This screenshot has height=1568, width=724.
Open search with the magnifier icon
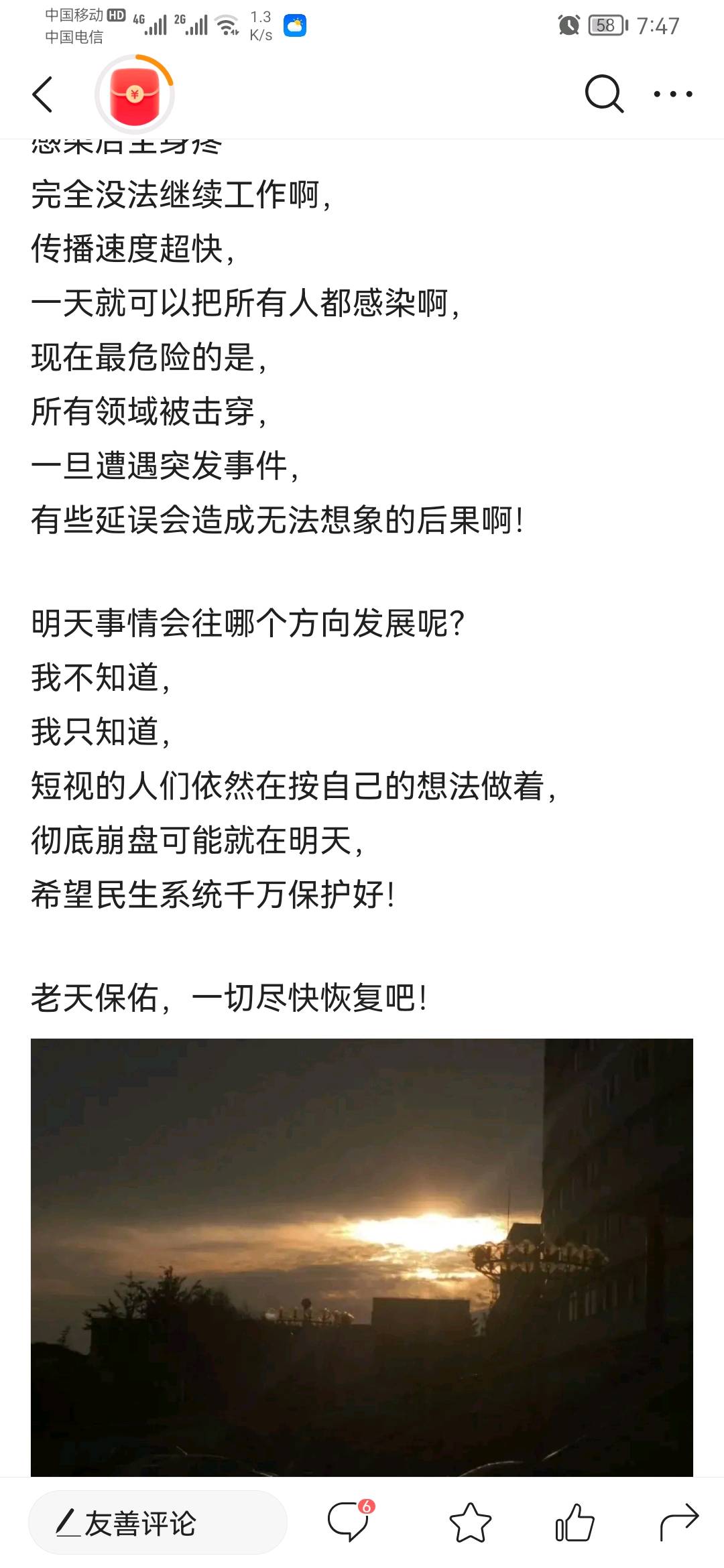(x=604, y=94)
